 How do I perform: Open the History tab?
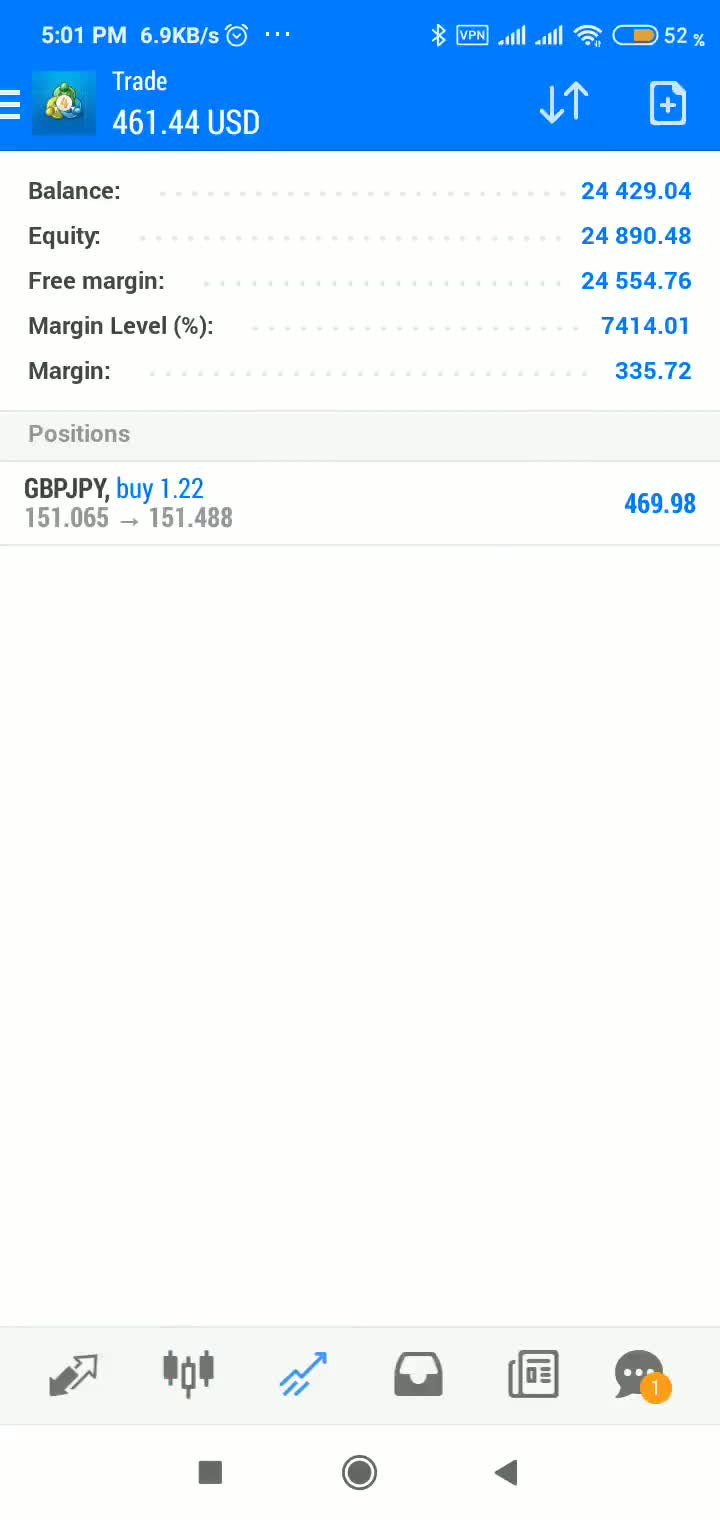[x=418, y=1375]
